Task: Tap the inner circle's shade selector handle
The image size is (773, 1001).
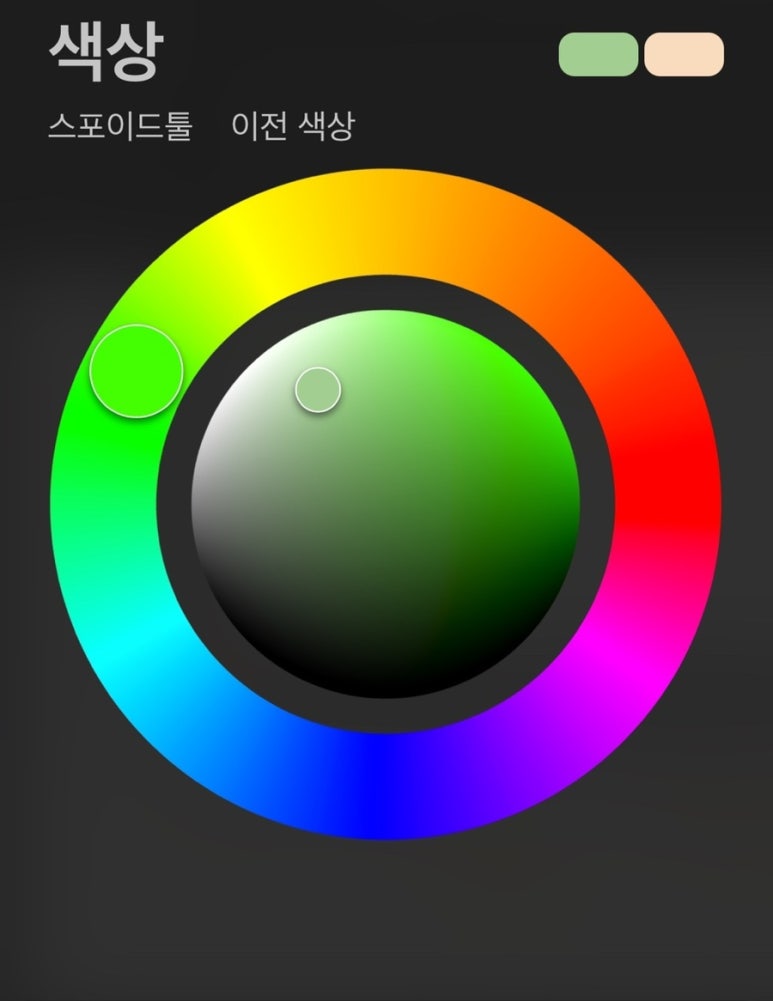Action: [x=318, y=390]
